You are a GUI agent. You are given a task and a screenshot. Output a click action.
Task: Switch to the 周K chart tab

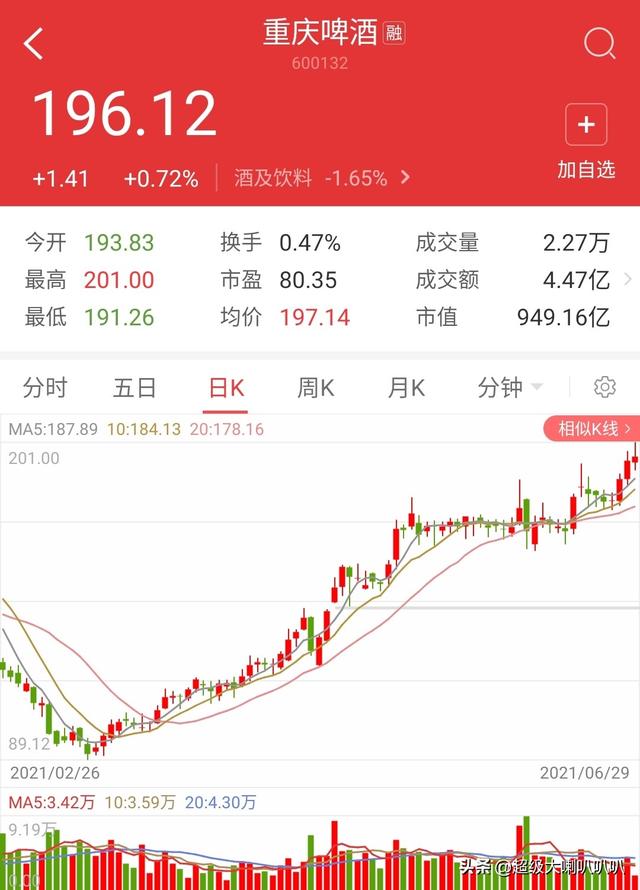[x=315, y=388]
